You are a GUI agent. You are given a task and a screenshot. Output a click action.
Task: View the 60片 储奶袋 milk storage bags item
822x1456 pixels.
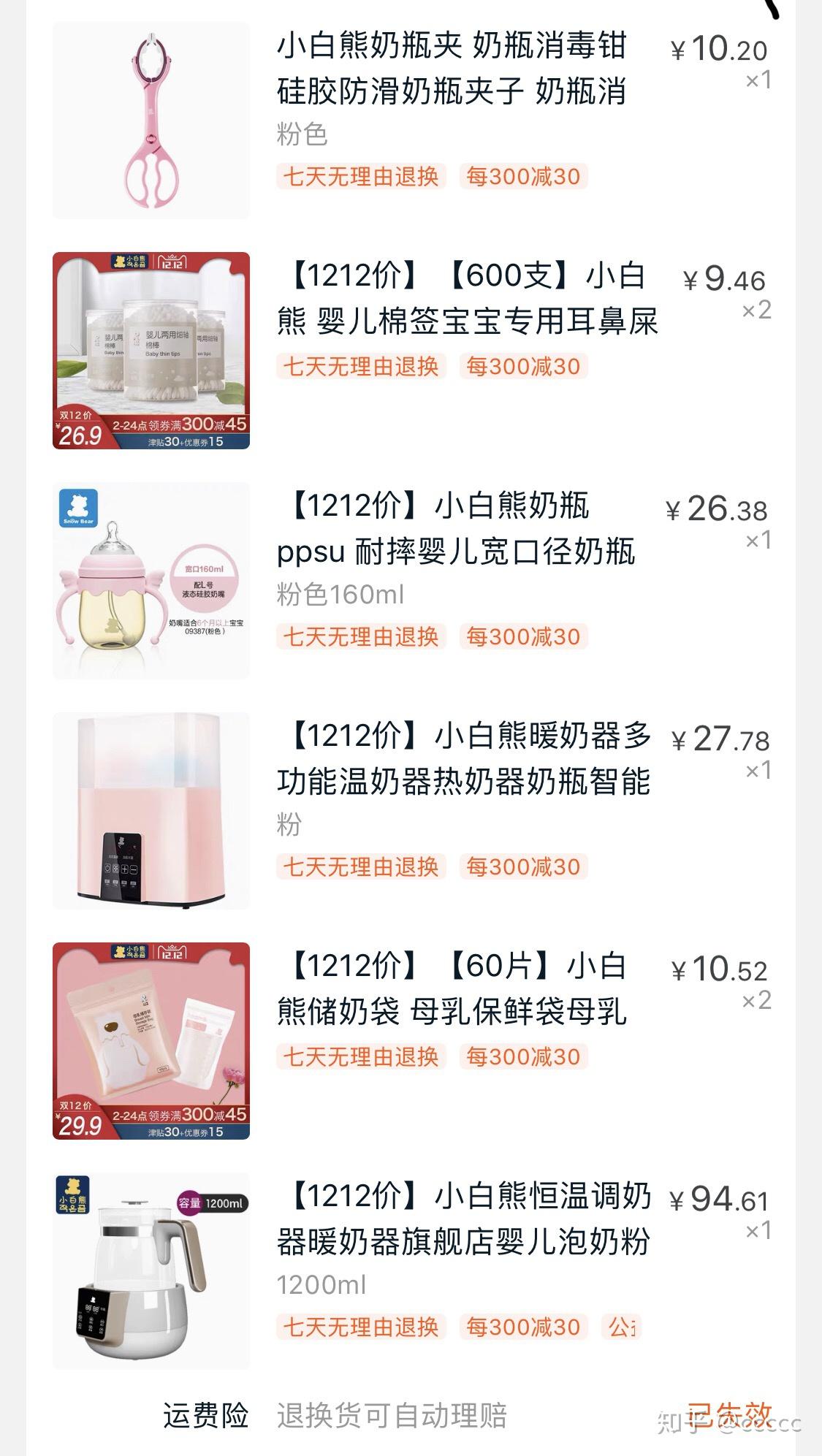452,988
